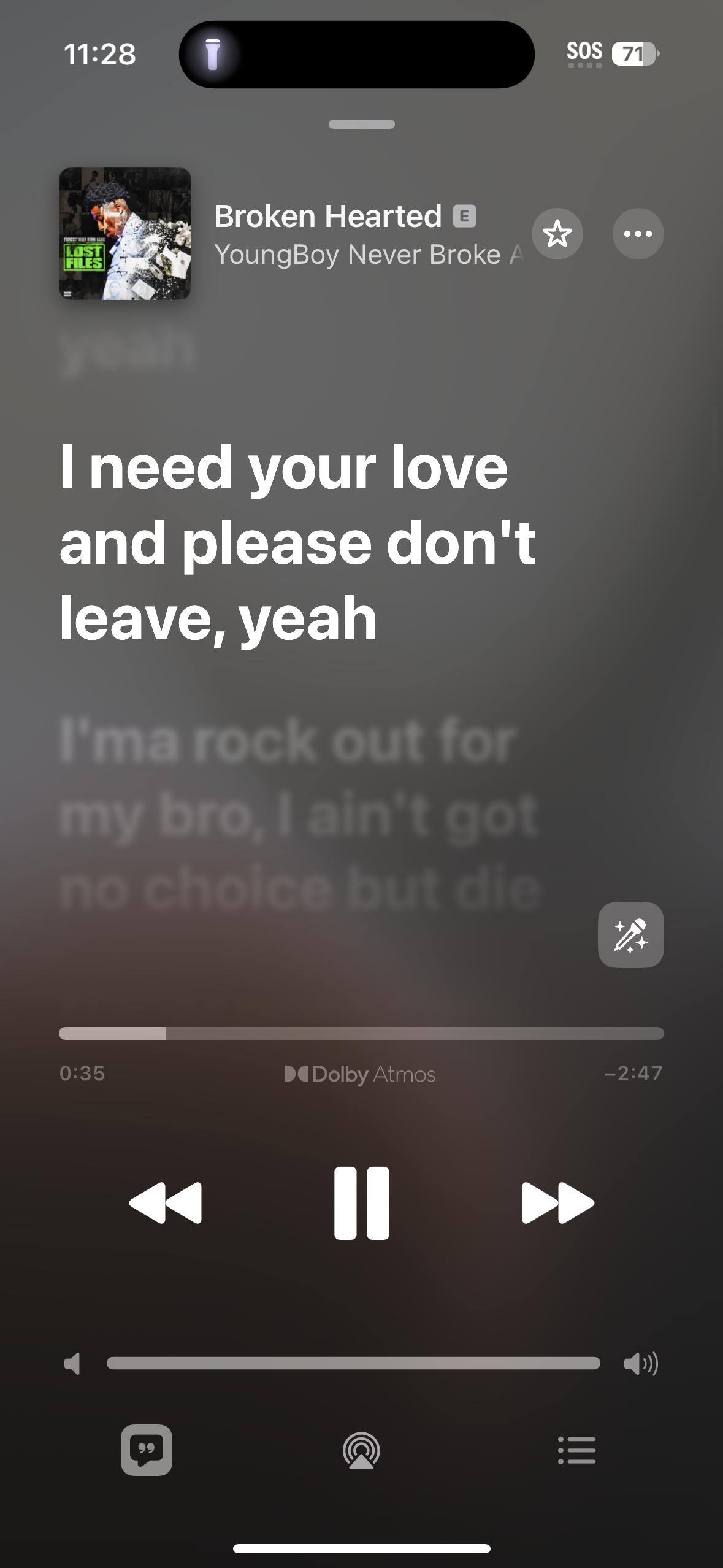
Task: Jump to lyric "I'ma rock out for my bro"
Action: [299, 815]
